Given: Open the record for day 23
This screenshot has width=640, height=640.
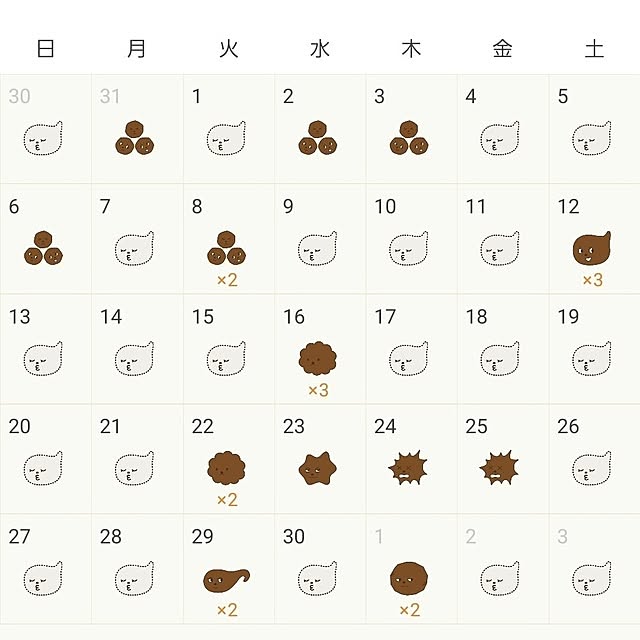Looking at the screenshot, I should pyautogui.click(x=318, y=460).
